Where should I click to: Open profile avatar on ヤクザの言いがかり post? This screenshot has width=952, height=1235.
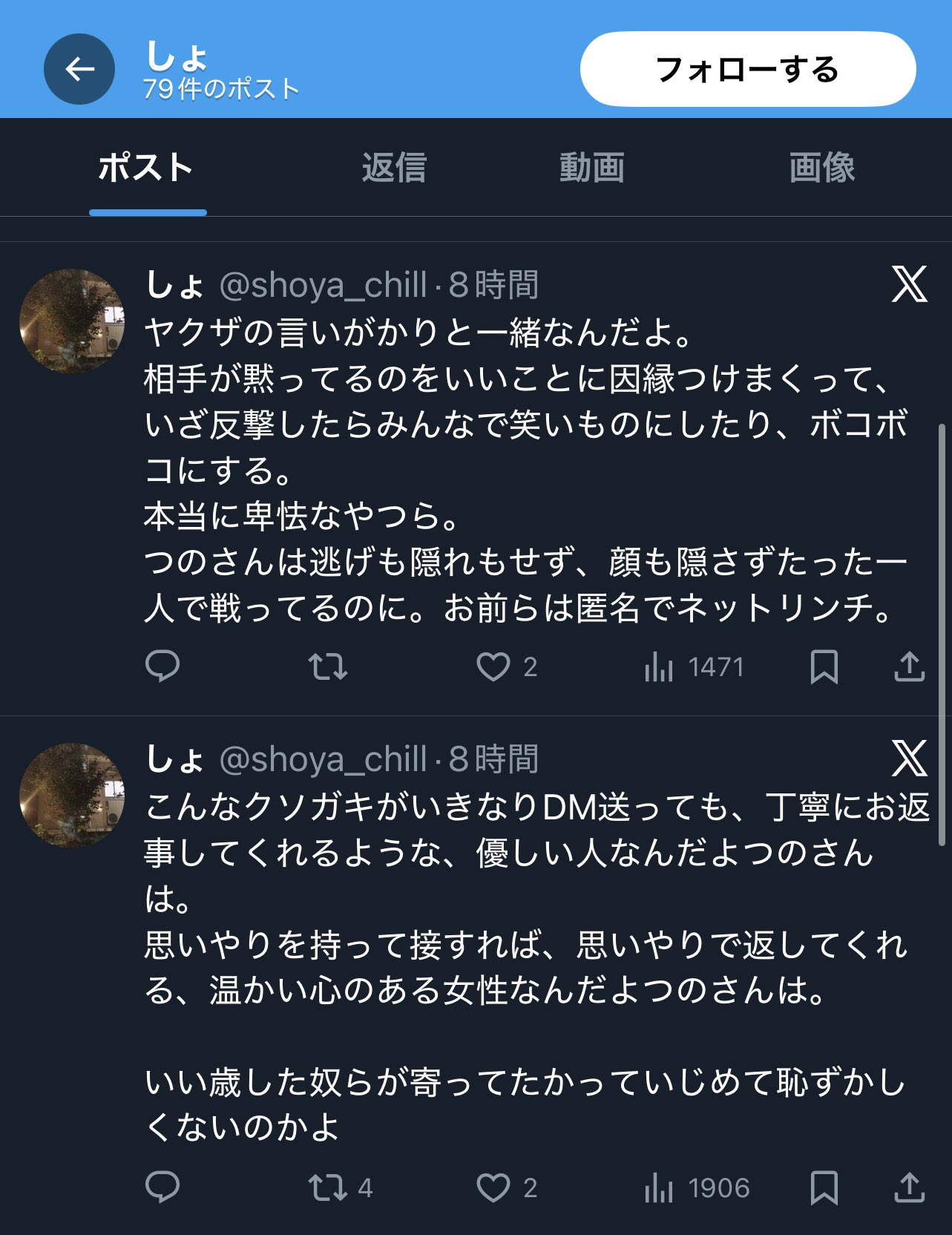click(x=72, y=321)
